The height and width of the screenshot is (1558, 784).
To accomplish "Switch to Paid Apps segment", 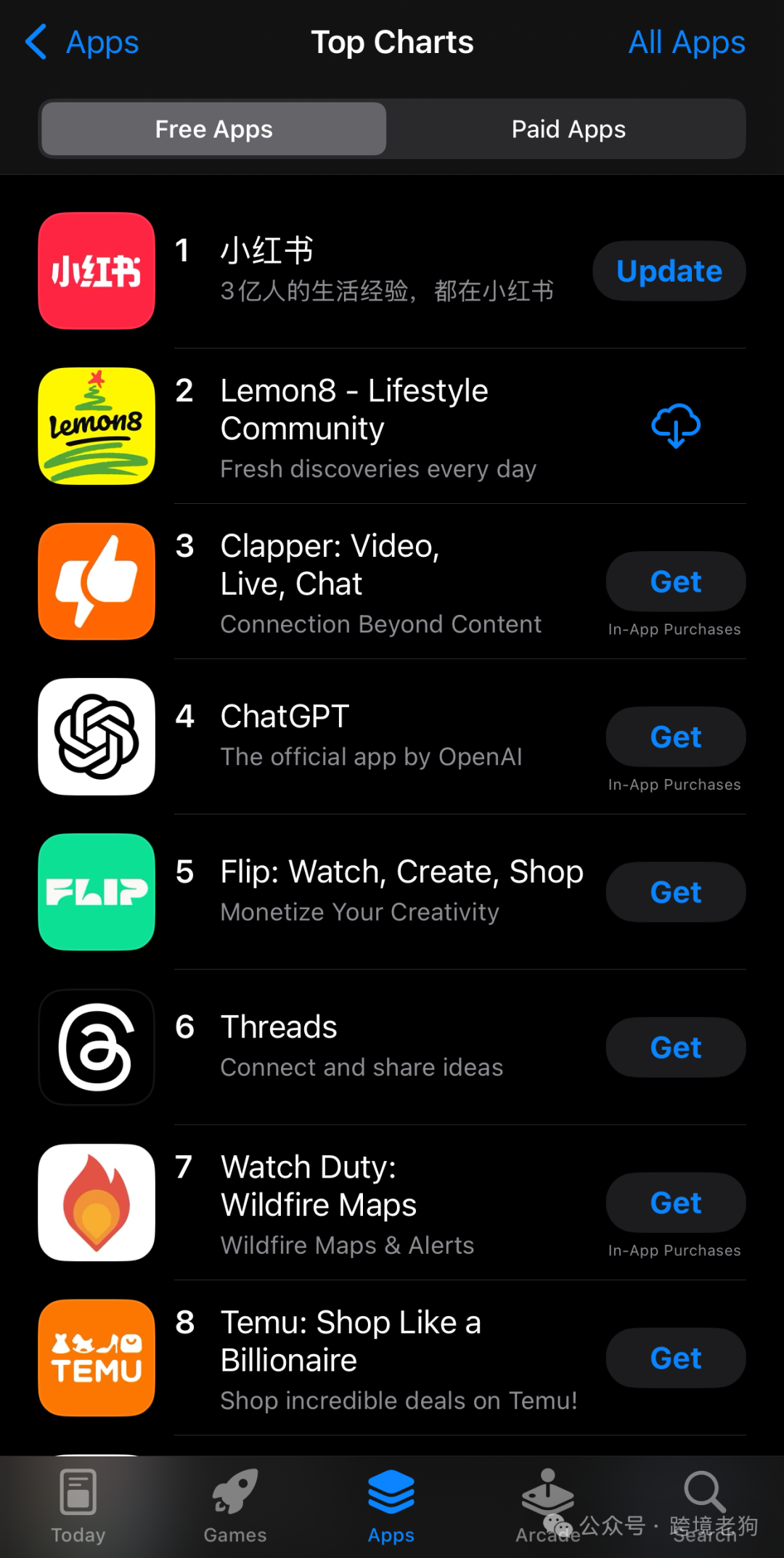I will pyautogui.click(x=568, y=129).
